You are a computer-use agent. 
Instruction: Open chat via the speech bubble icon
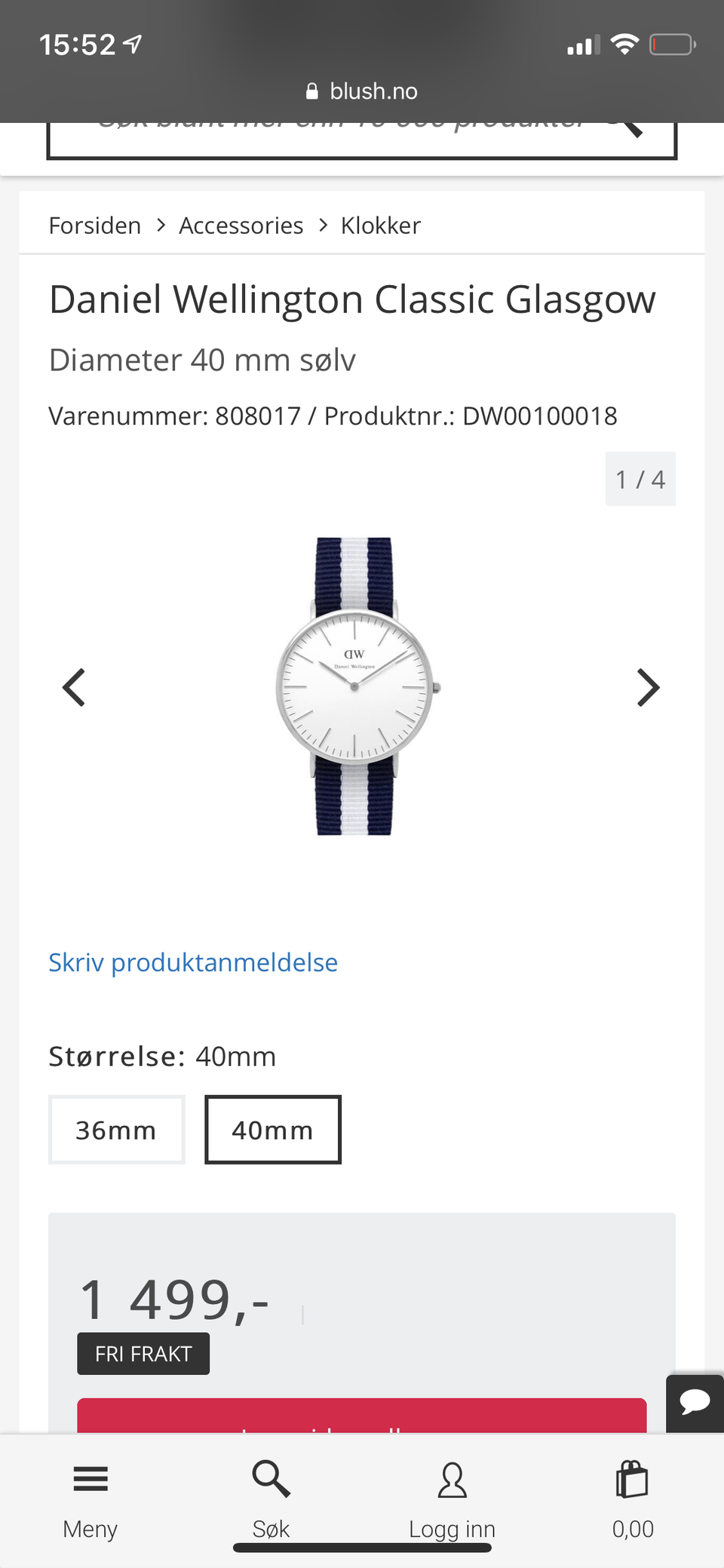[694, 1403]
